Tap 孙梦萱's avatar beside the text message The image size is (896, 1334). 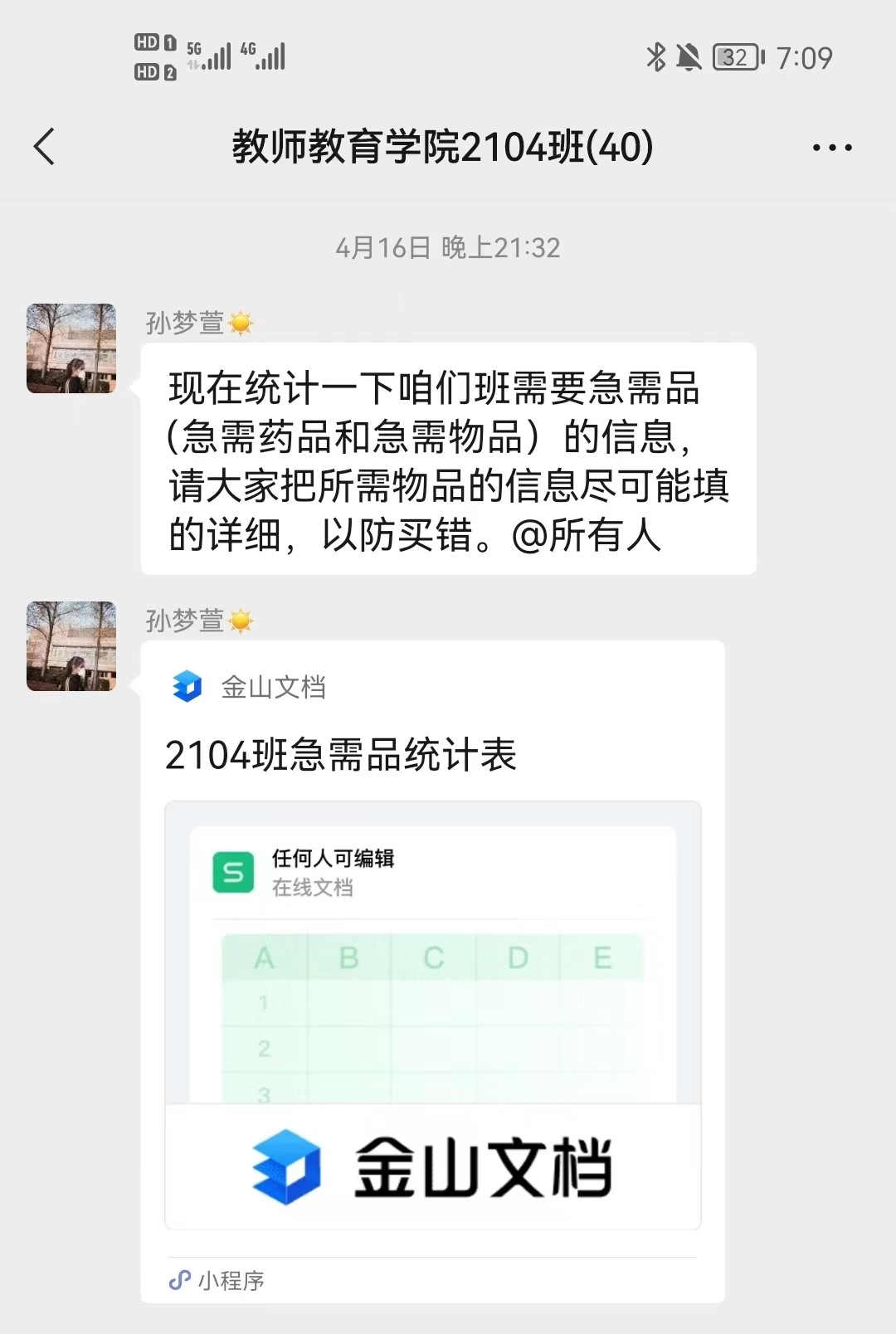coord(71,348)
